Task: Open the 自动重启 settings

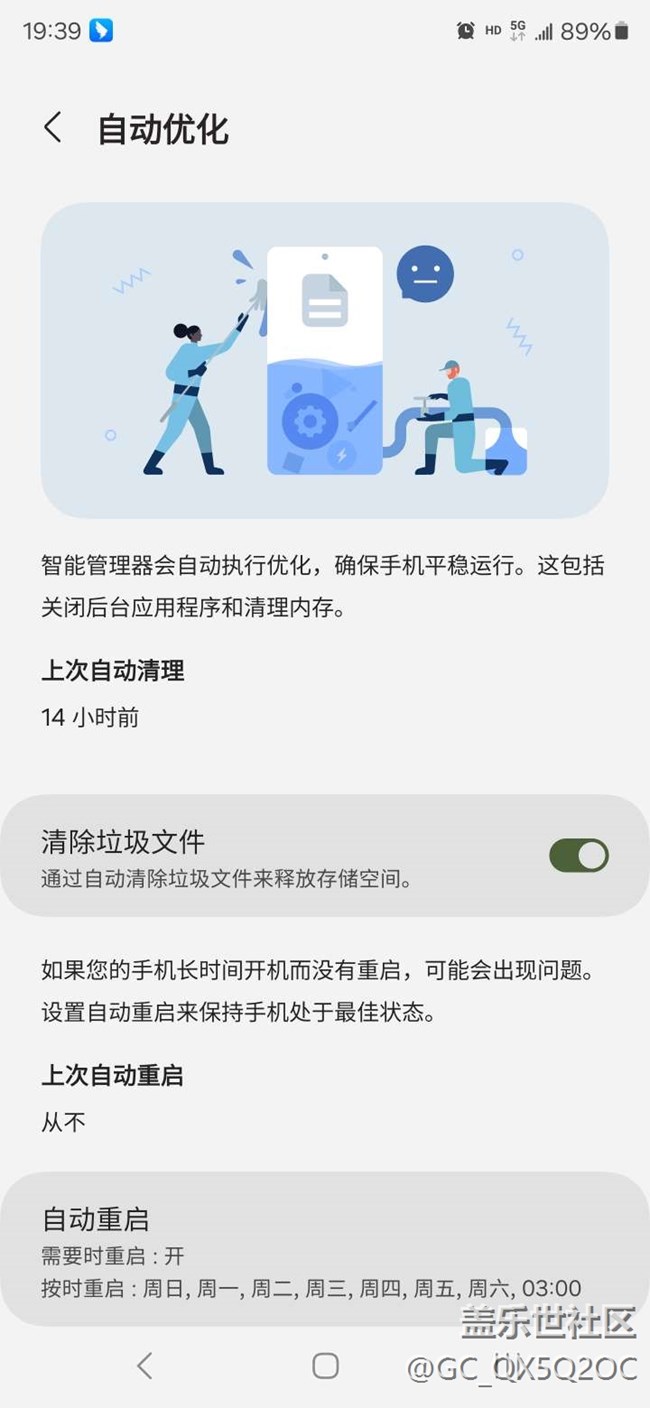Action: [x=325, y=1250]
